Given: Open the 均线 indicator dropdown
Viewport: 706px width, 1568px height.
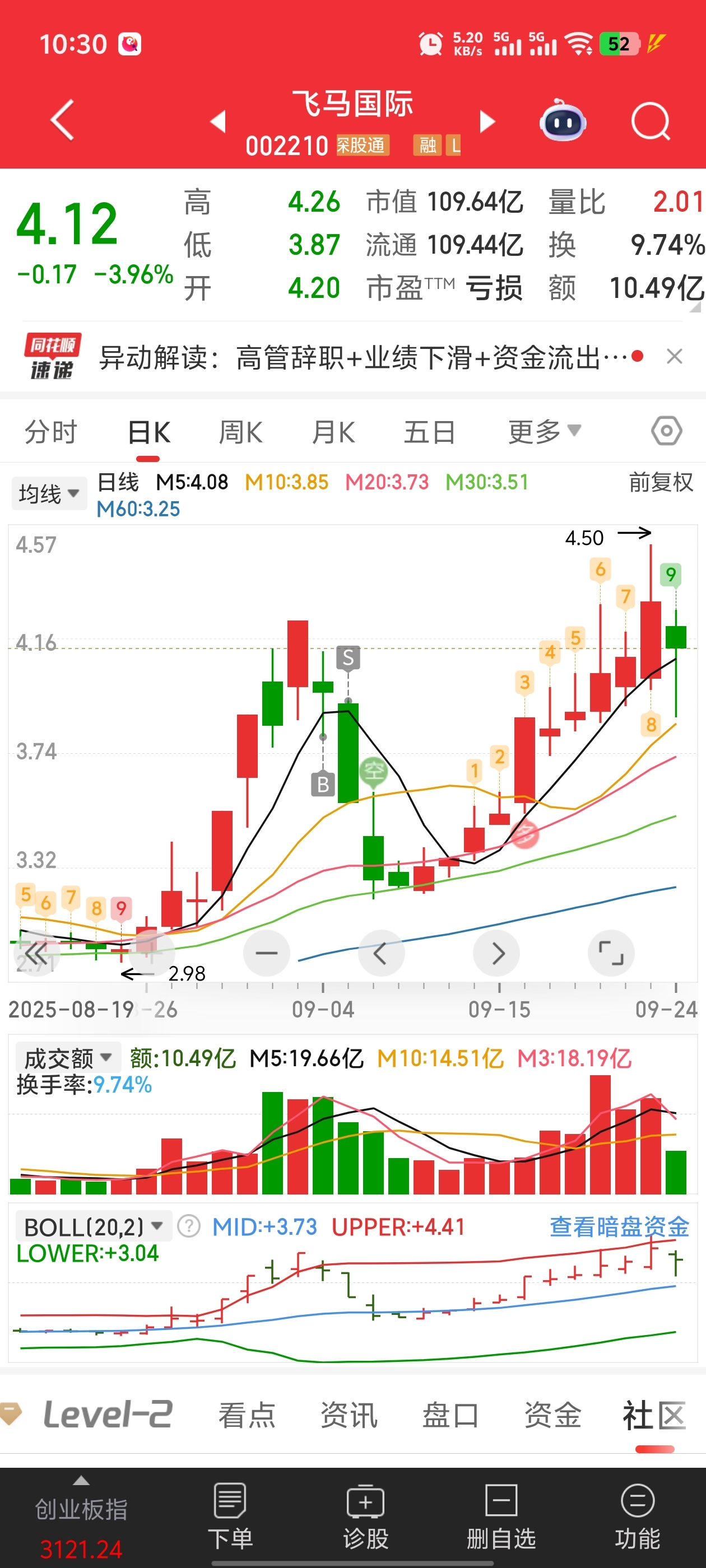Looking at the screenshot, I should click(x=49, y=493).
